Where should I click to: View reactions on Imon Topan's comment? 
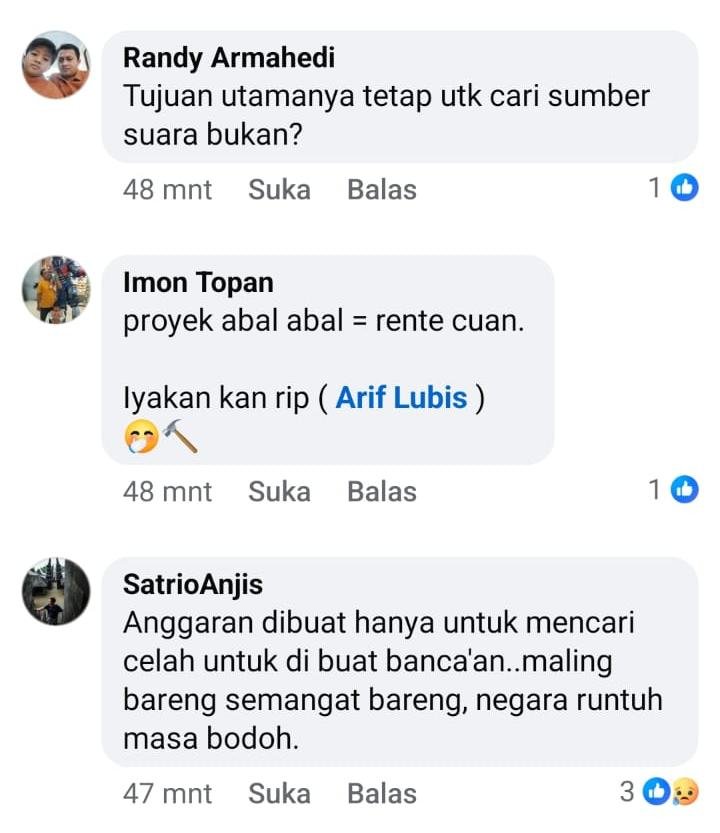pos(672,490)
